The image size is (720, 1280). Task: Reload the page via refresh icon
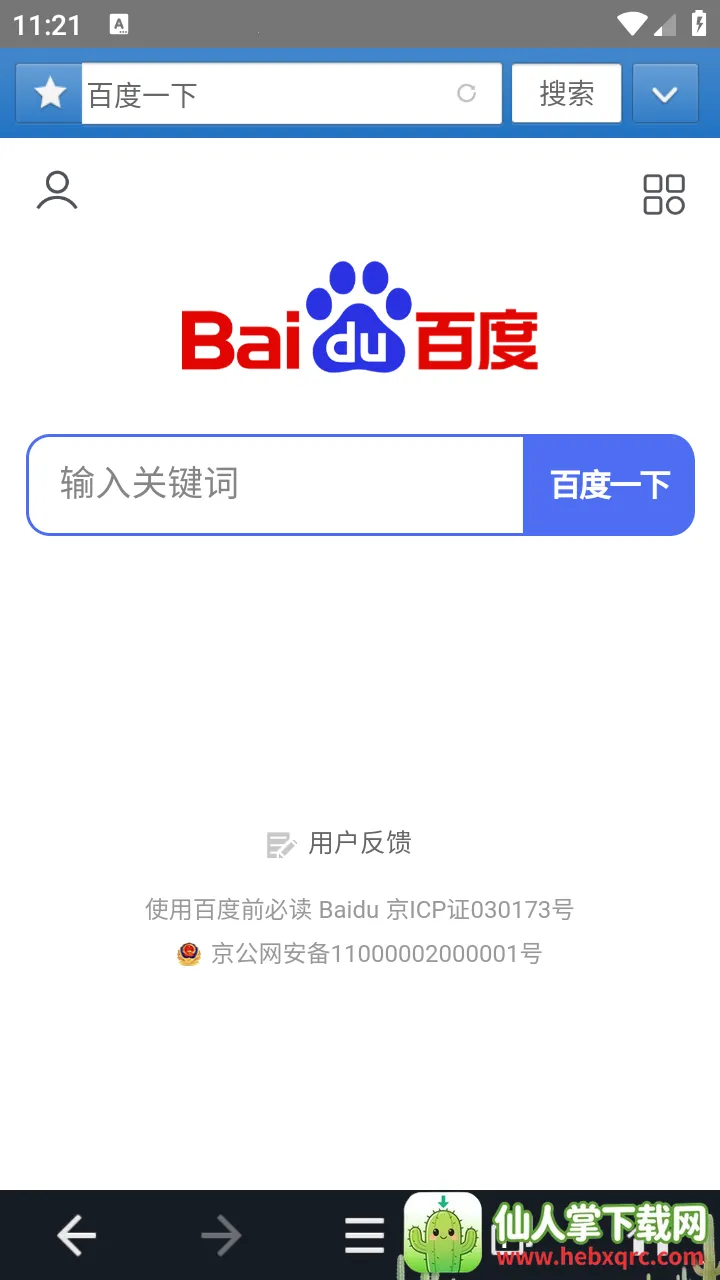[466, 94]
